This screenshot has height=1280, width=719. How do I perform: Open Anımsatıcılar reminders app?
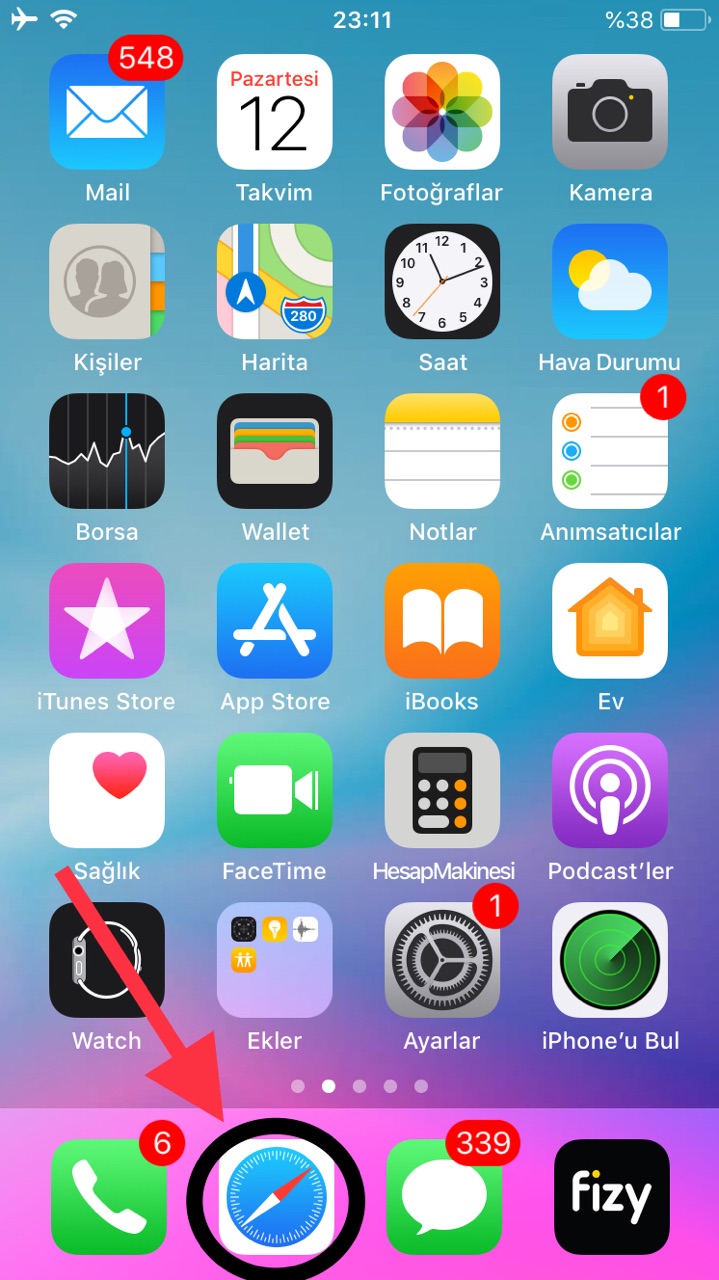[610, 451]
